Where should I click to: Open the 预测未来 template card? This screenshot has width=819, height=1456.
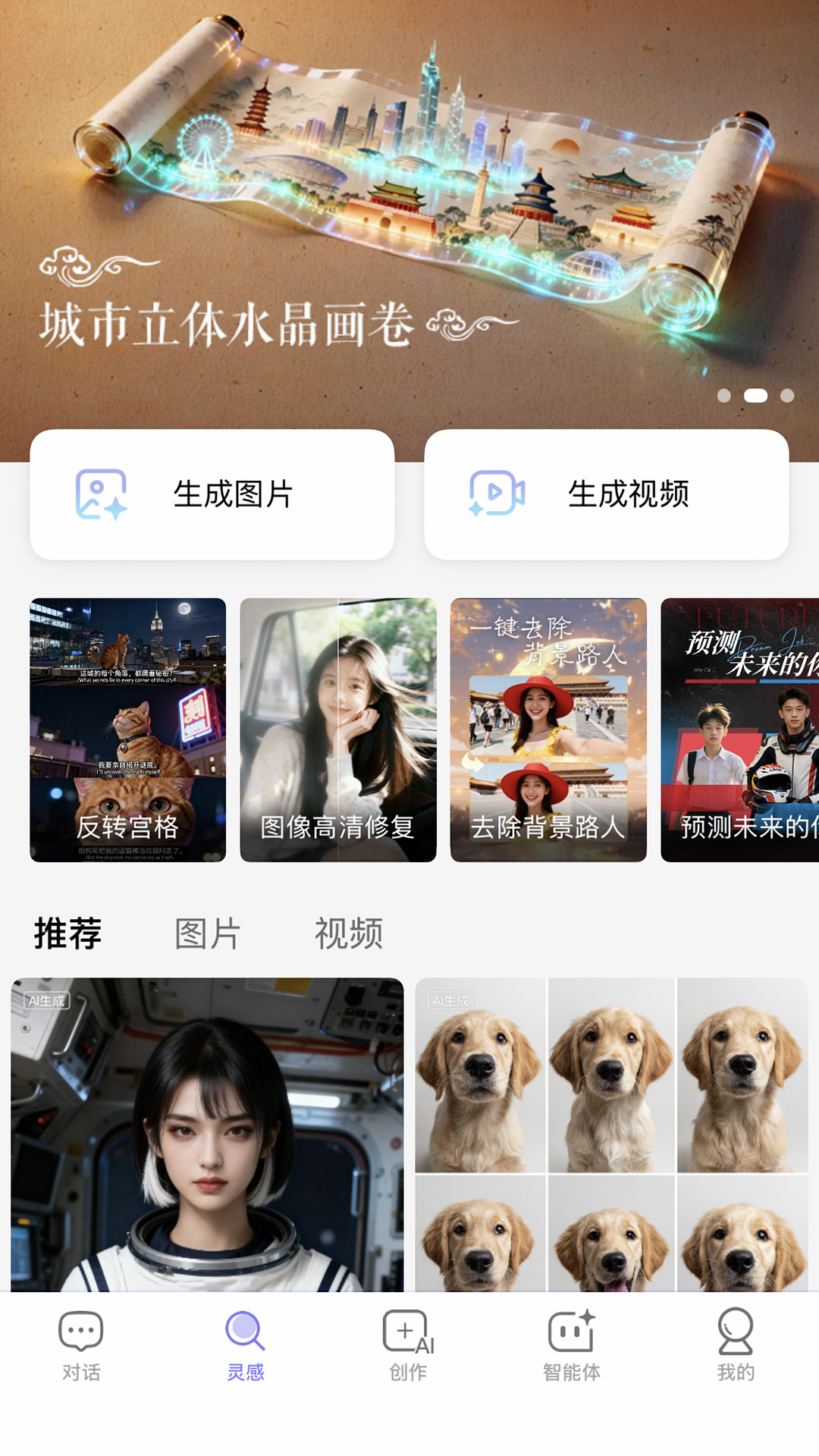pos(740,730)
